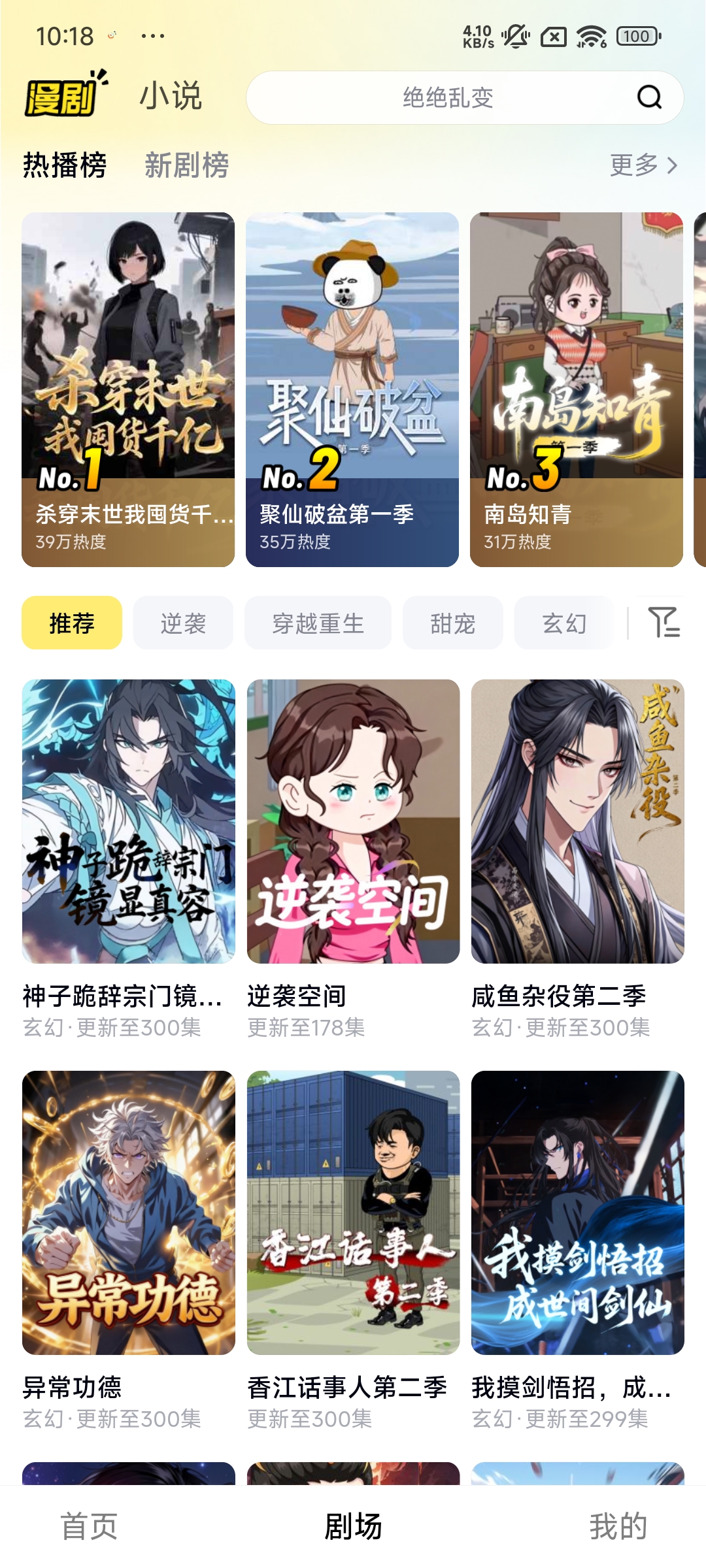This screenshot has height=1568, width=706.
Task: Open the category filter funnel icon
Action: tap(662, 623)
